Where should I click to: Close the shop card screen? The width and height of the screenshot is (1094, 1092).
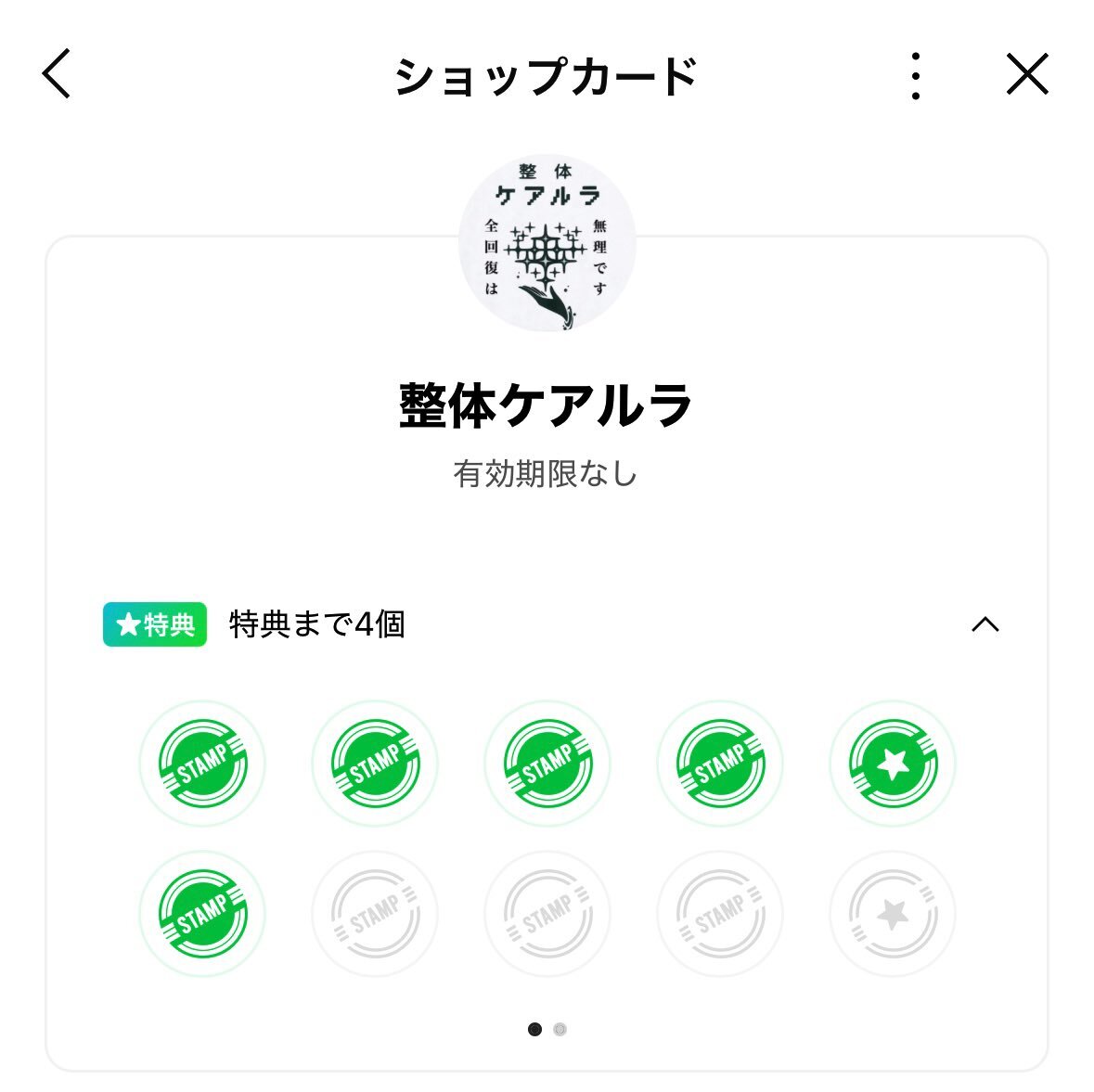tap(1027, 74)
